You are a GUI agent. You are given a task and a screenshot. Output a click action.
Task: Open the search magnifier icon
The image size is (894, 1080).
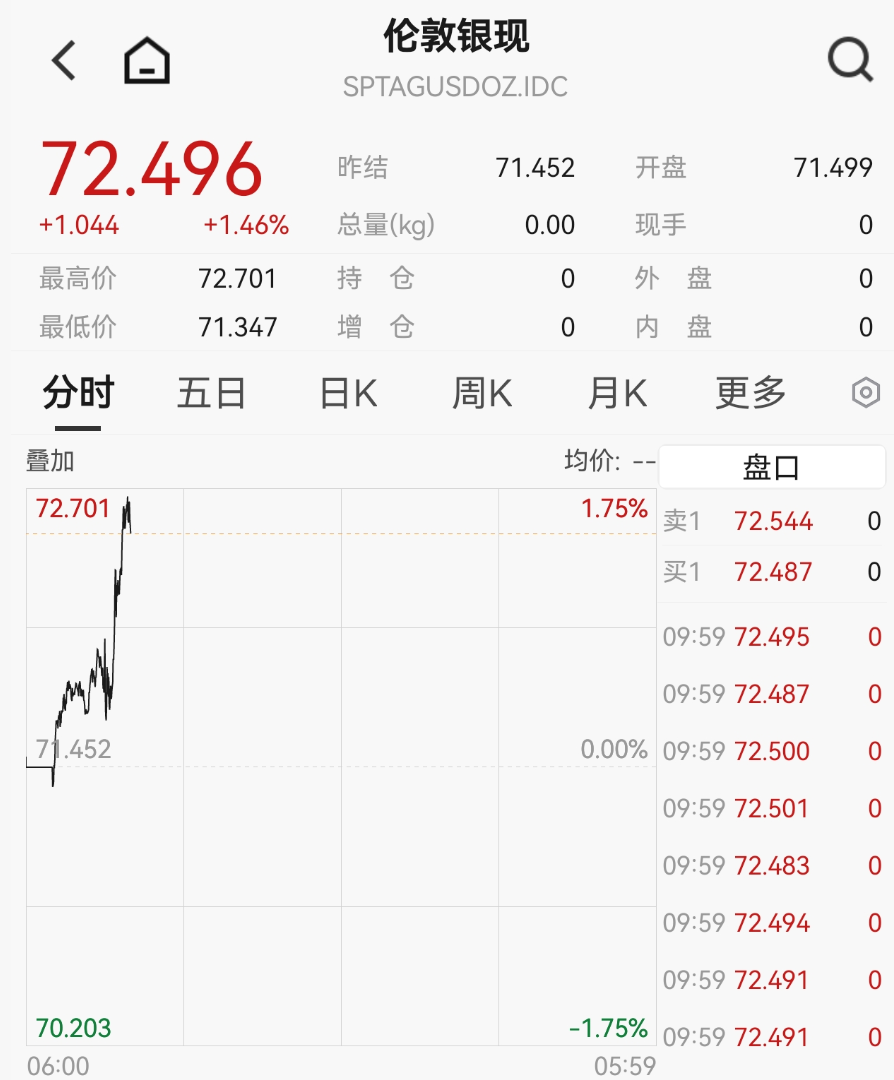pyautogui.click(x=849, y=57)
